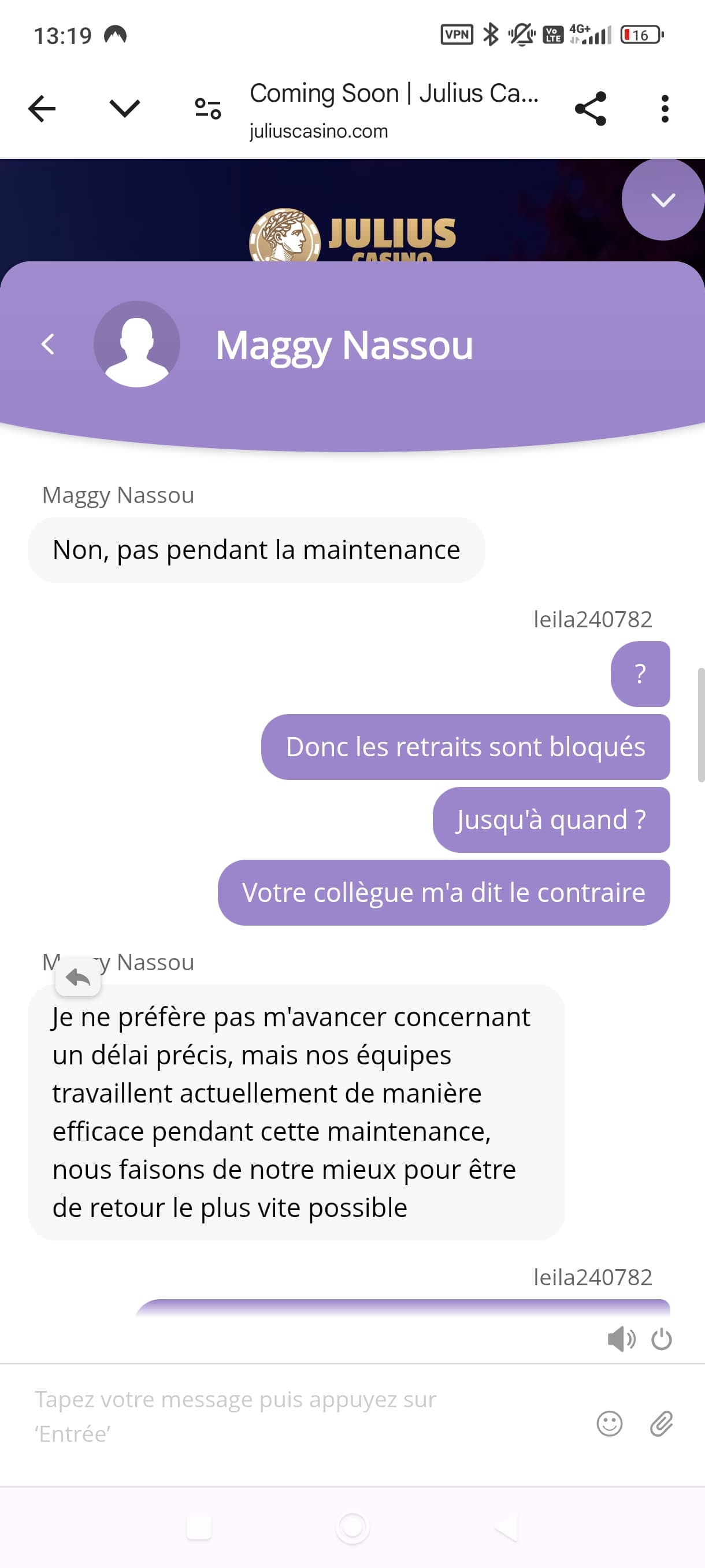
Task: Reply to Maggy Nassou's message with the arrow
Action: point(78,978)
